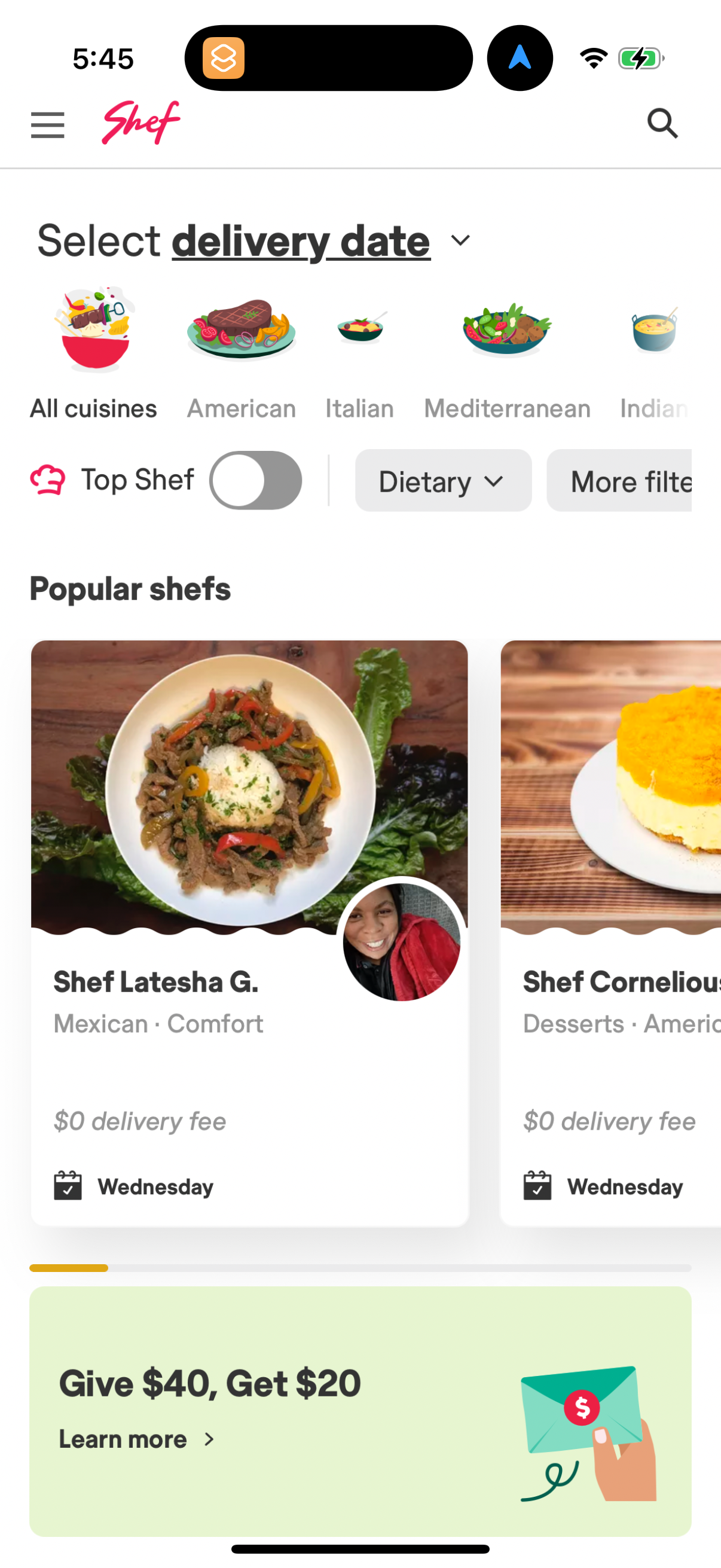Open the Dietary filter dropdown
This screenshot has height=1568, width=721.
443,480
